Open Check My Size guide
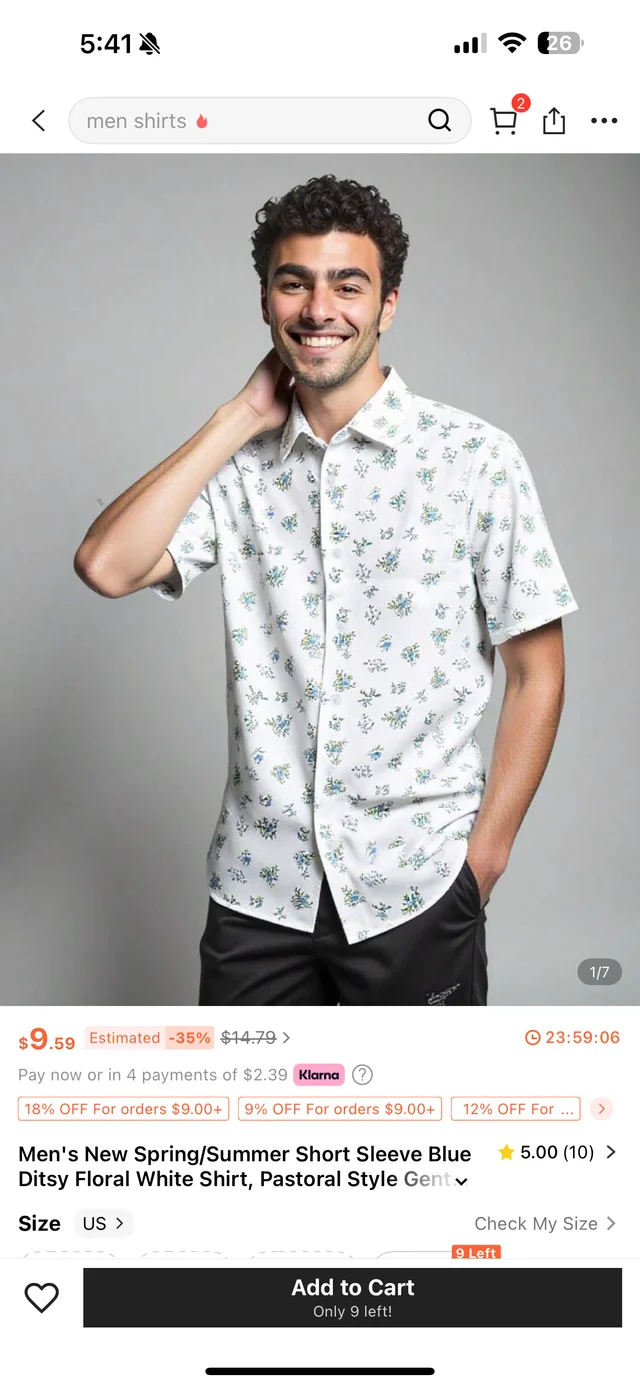Image resolution: width=640 pixels, height=1387 pixels. click(x=545, y=1223)
